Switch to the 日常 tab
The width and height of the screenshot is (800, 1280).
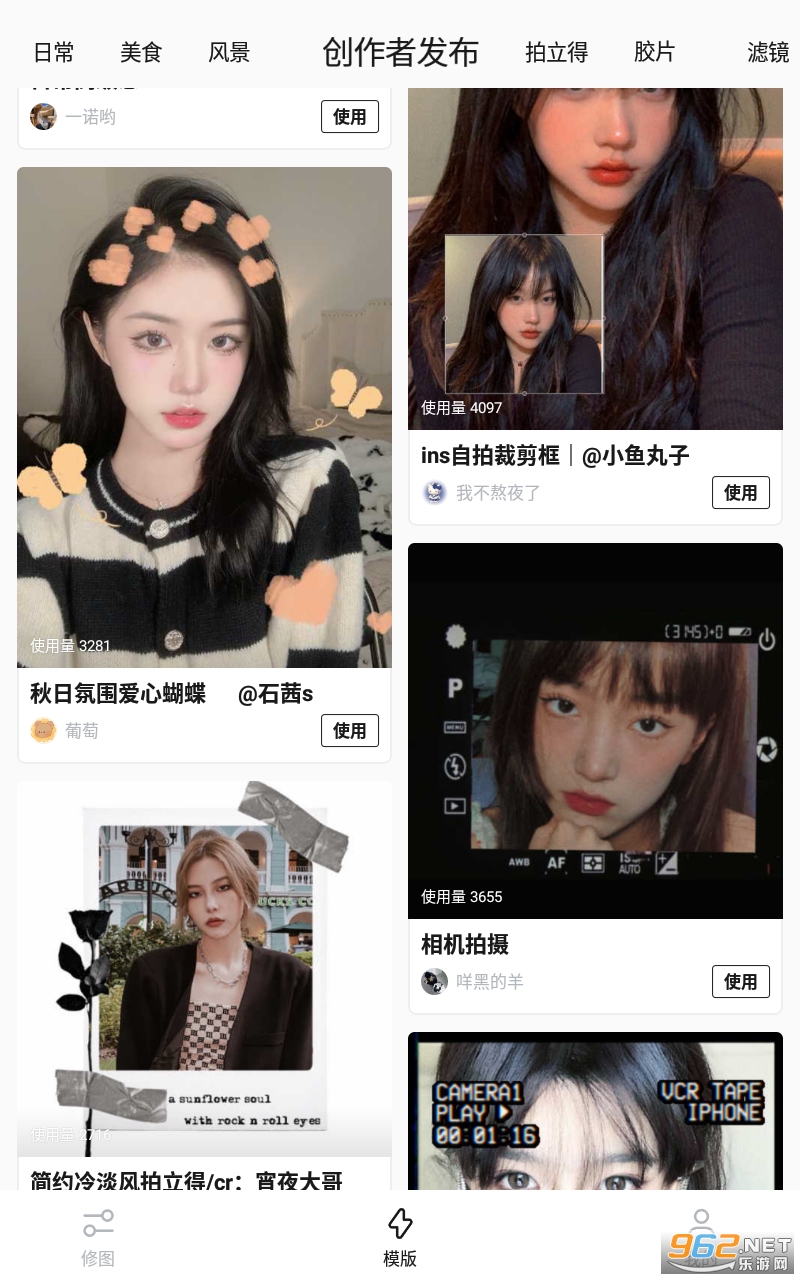[54, 53]
